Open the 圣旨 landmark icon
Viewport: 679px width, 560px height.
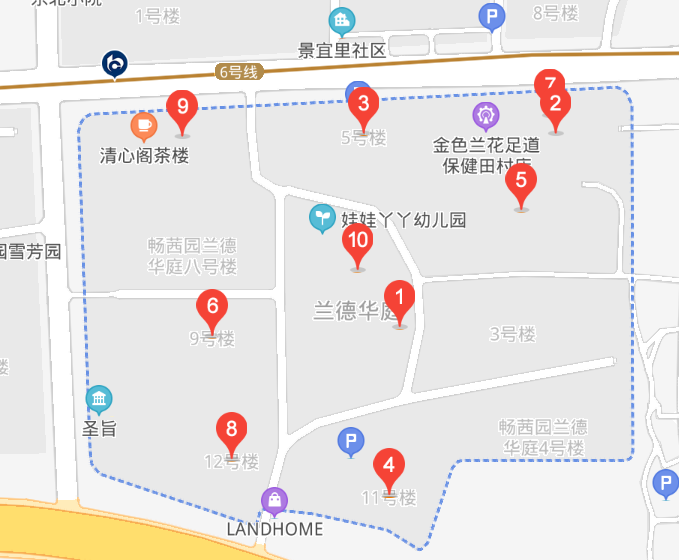pos(99,401)
